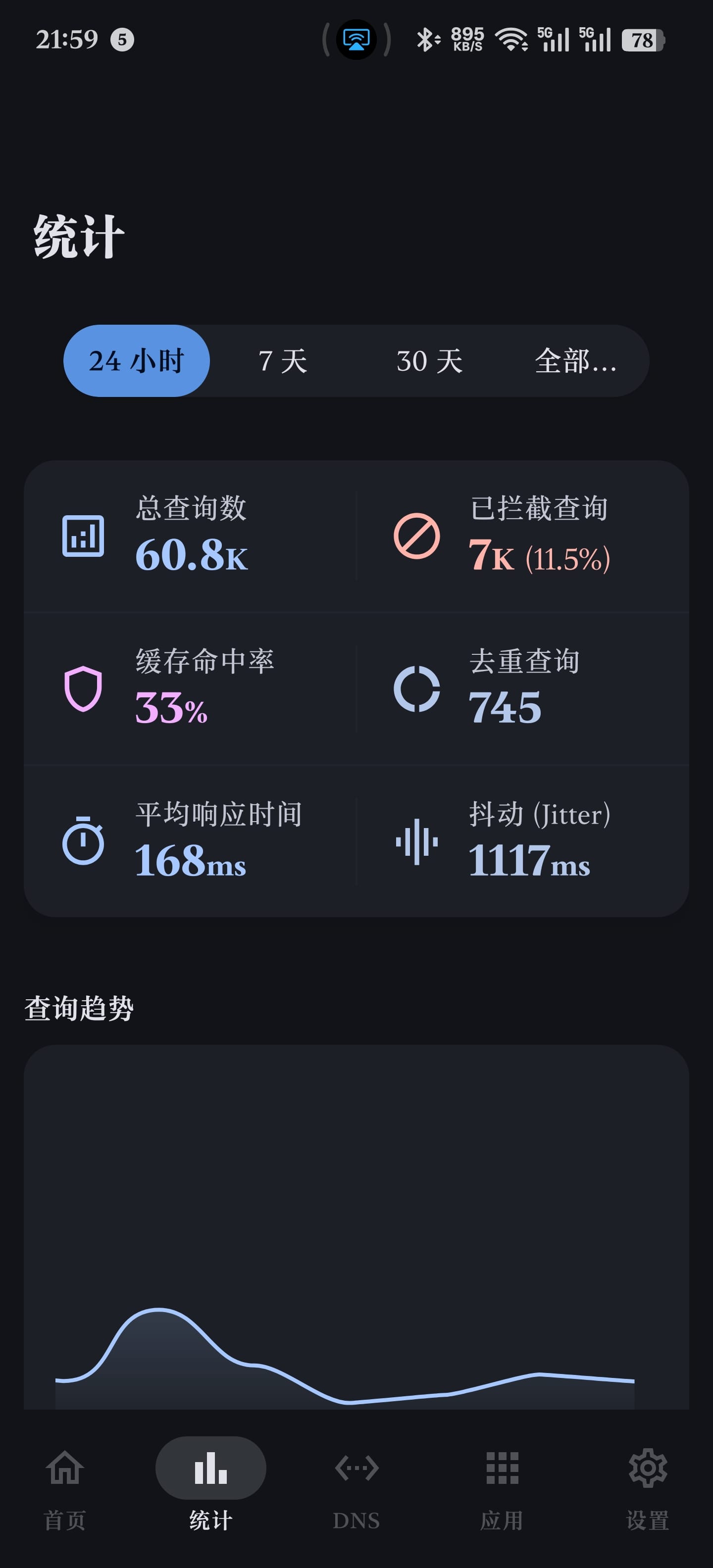
Task: Switch to the 7 天 range
Action: (283, 361)
